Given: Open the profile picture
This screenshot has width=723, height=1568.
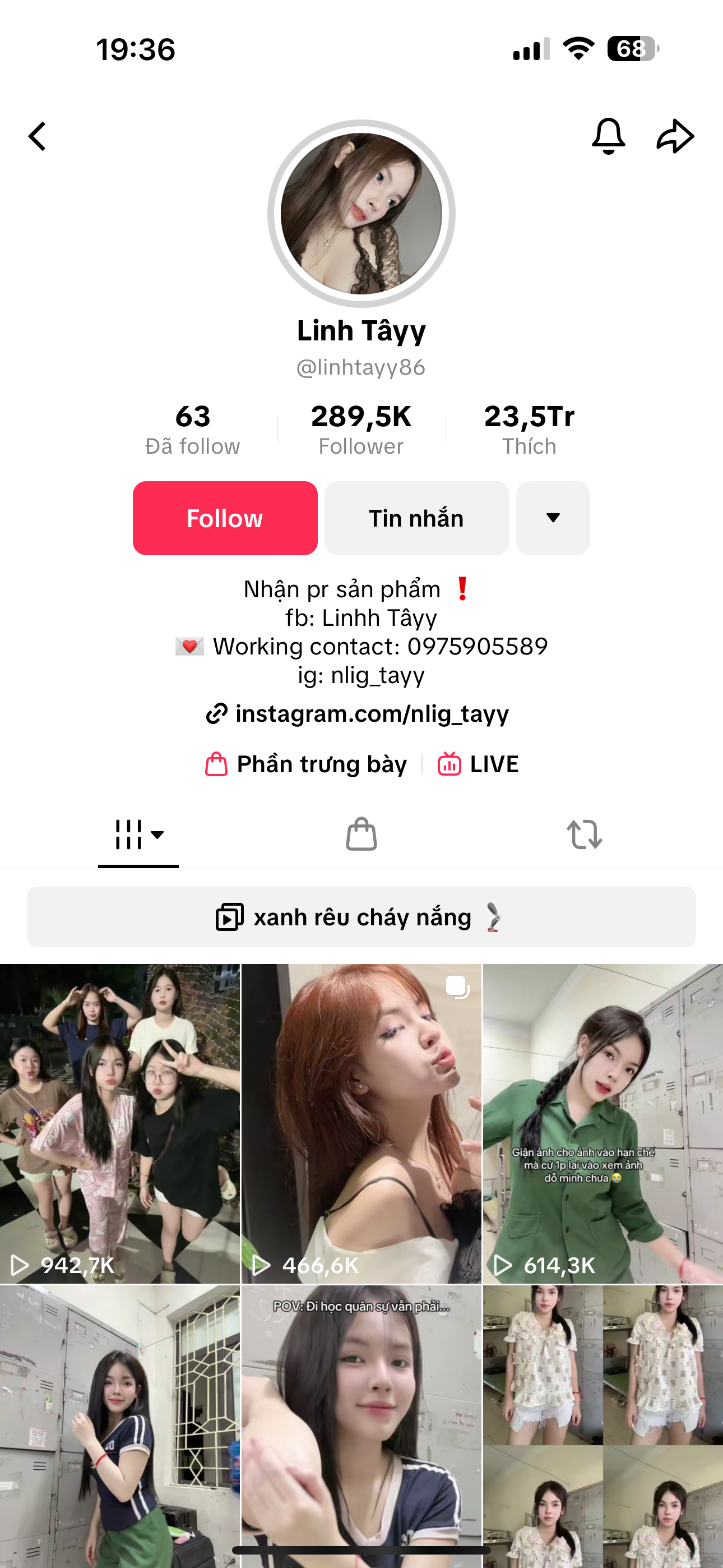Looking at the screenshot, I should [361, 214].
